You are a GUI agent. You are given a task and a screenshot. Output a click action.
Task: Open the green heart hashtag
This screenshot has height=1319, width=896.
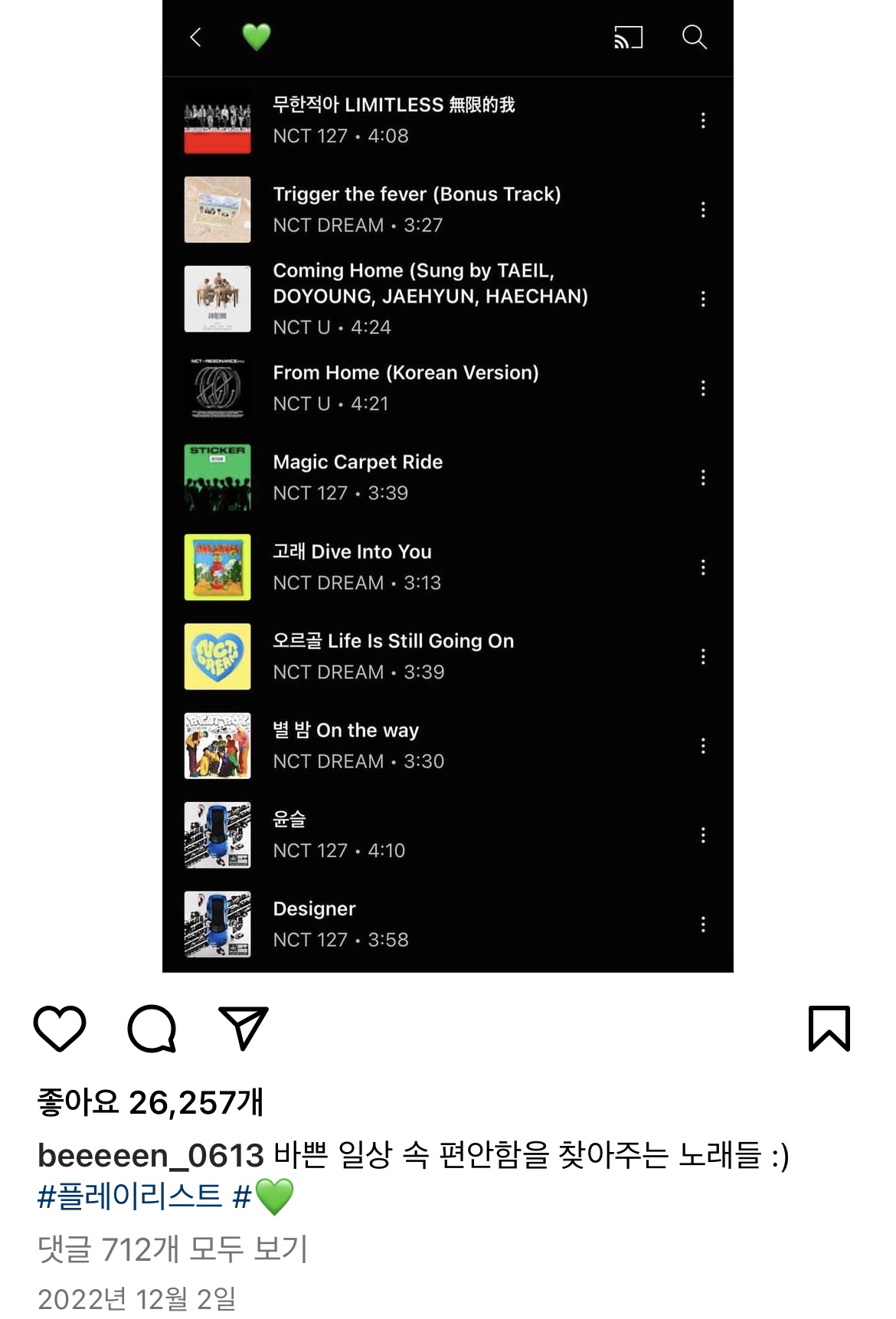(x=264, y=1196)
